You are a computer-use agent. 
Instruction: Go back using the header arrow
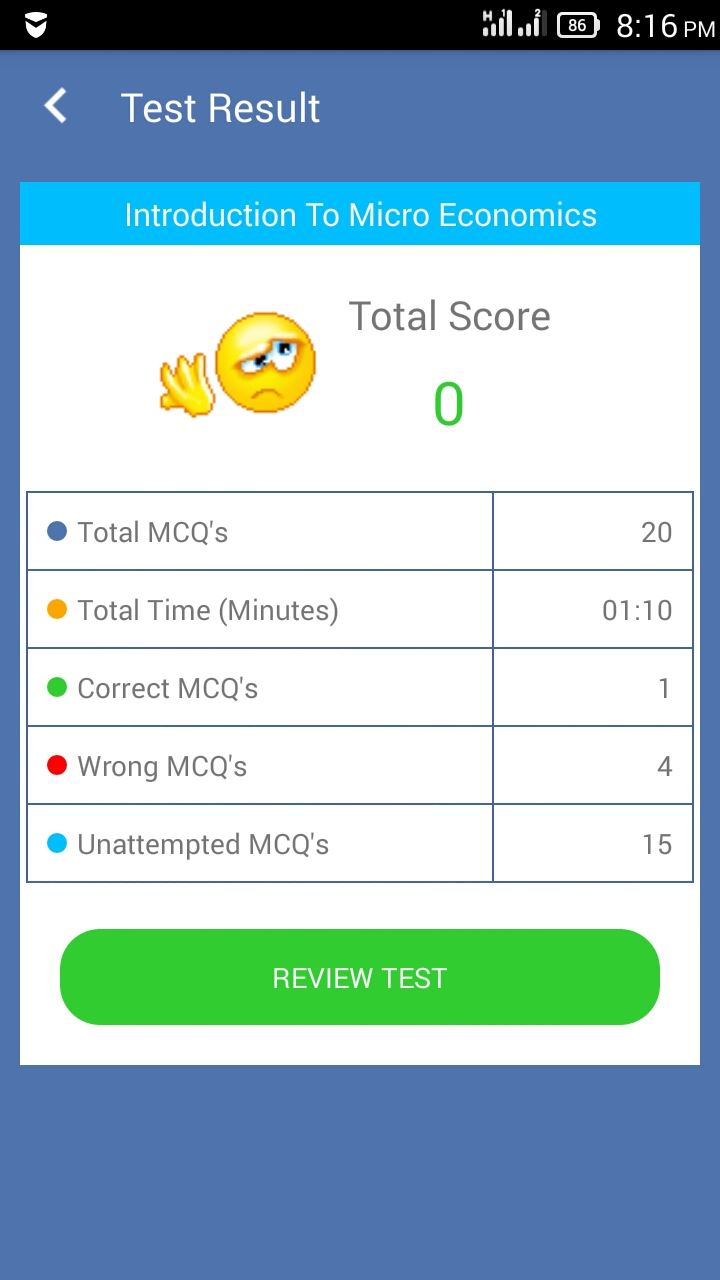56,106
